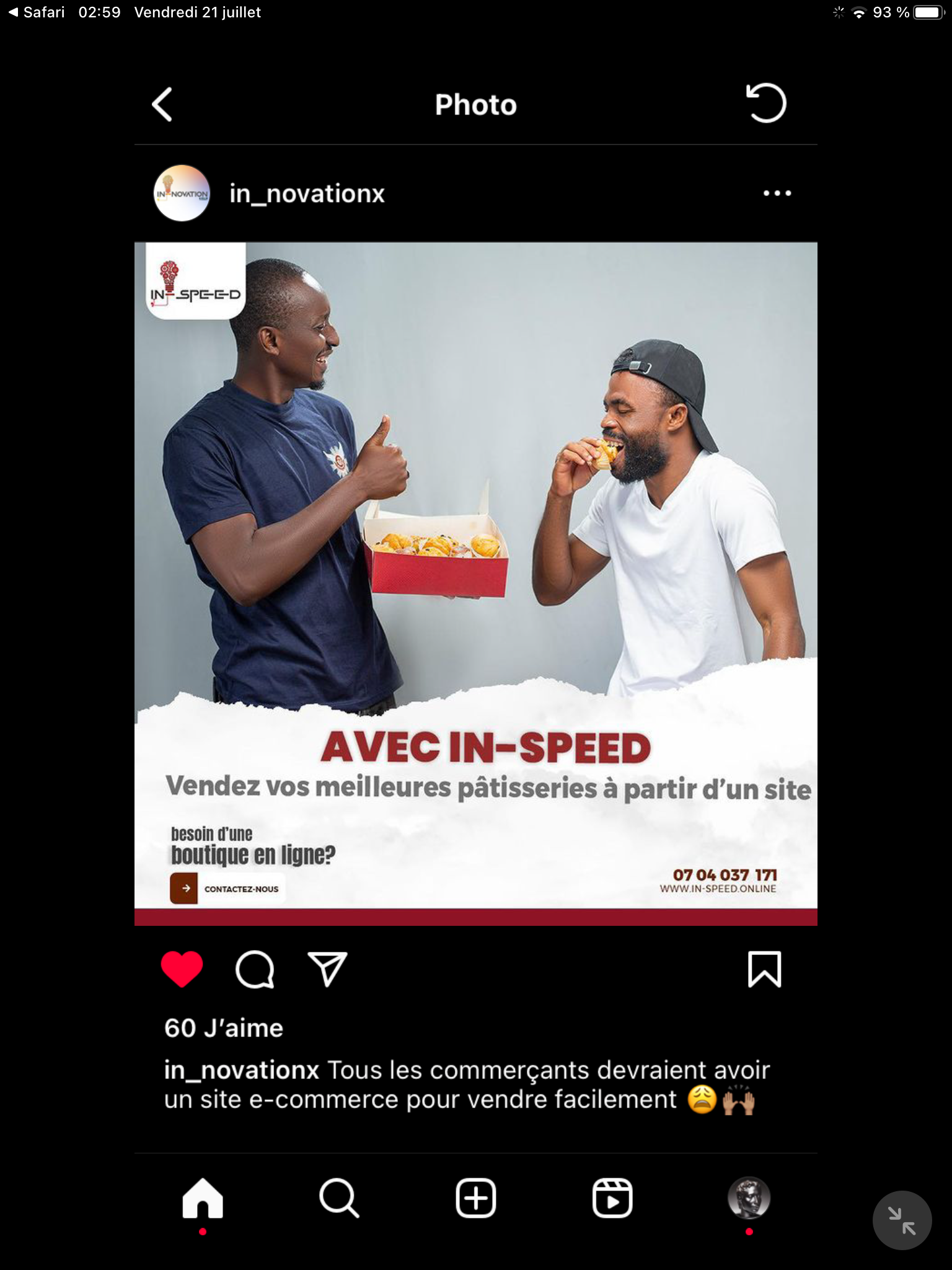This screenshot has width=952, height=1270.
Task: Unlike the post with the red heart
Action: (182, 969)
